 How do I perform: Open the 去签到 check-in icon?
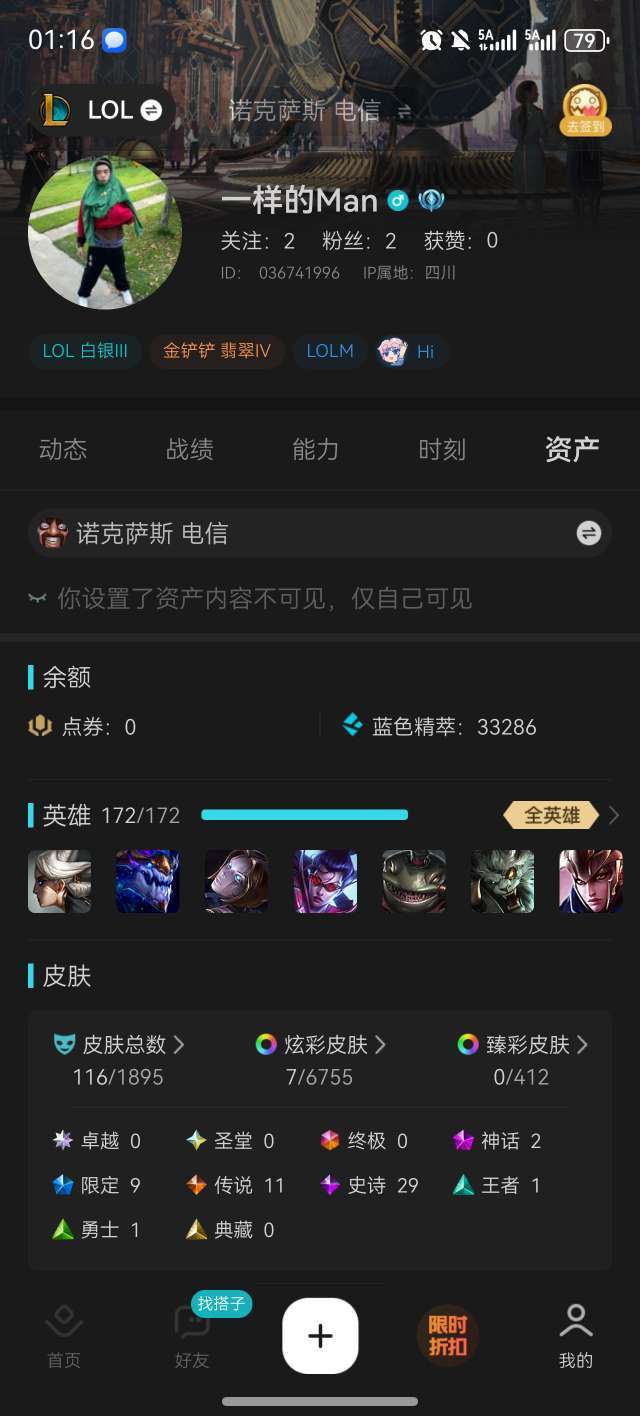(x=585, y=110)
